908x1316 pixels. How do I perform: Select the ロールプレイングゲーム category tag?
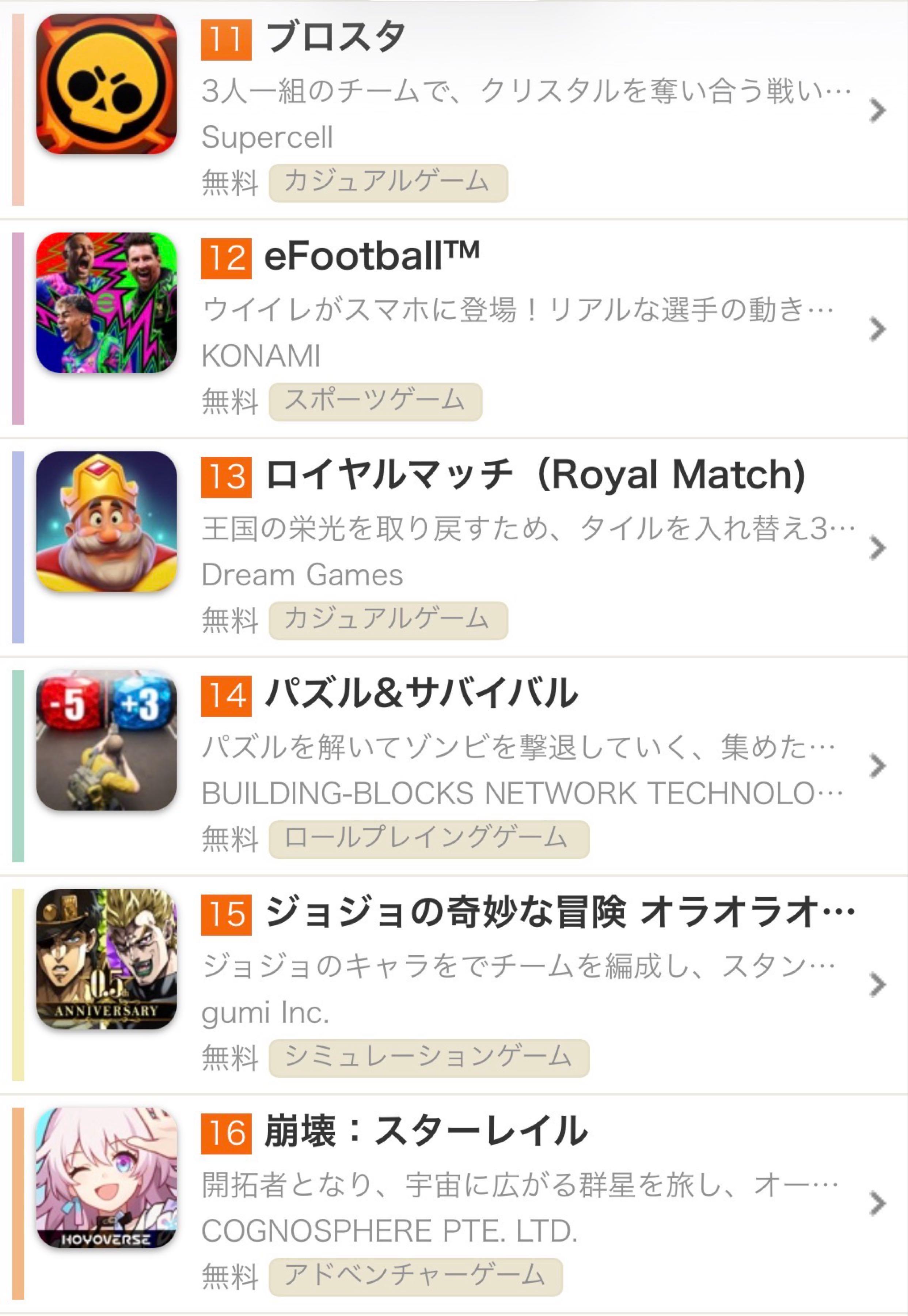[428, 839]
